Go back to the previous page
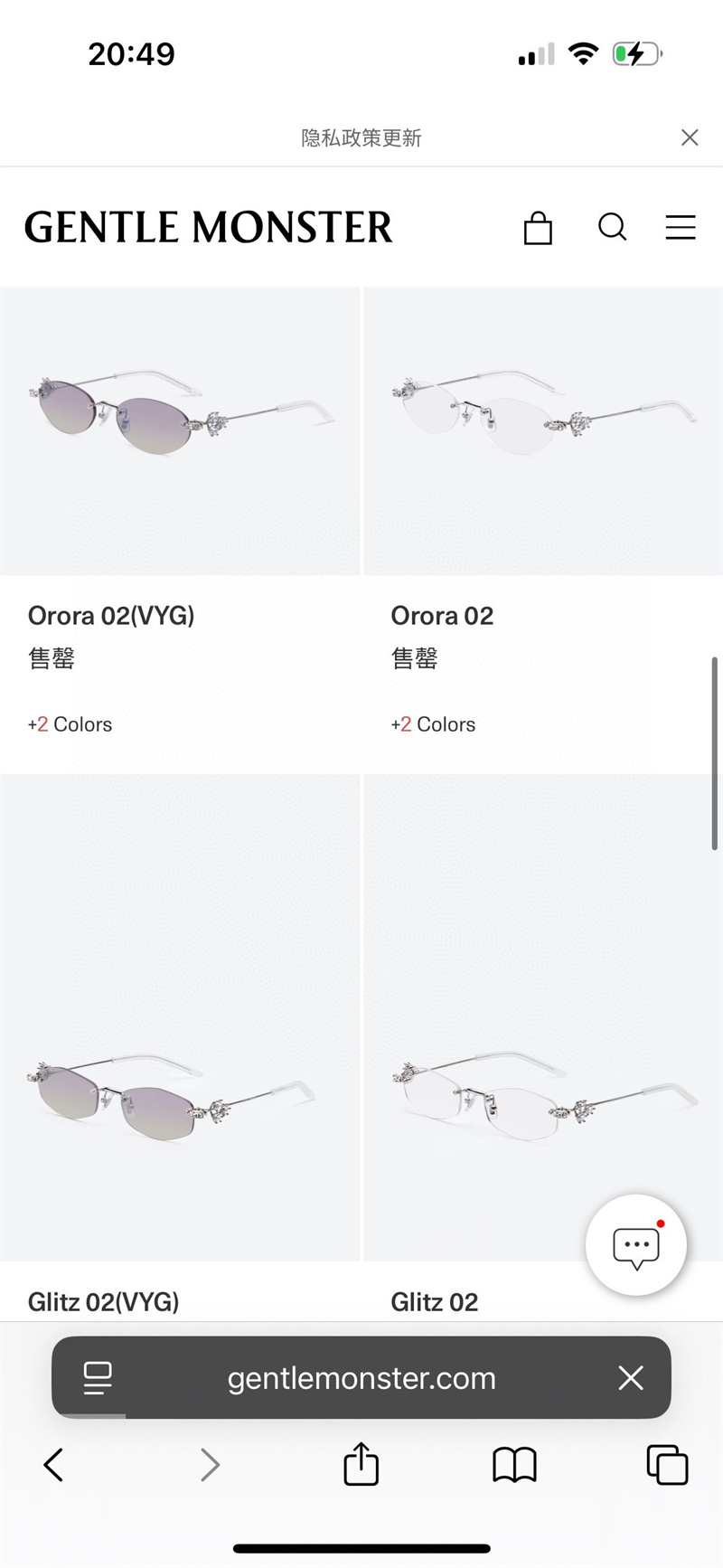Screen dimensions: 723x1568 pos(54,1465)
